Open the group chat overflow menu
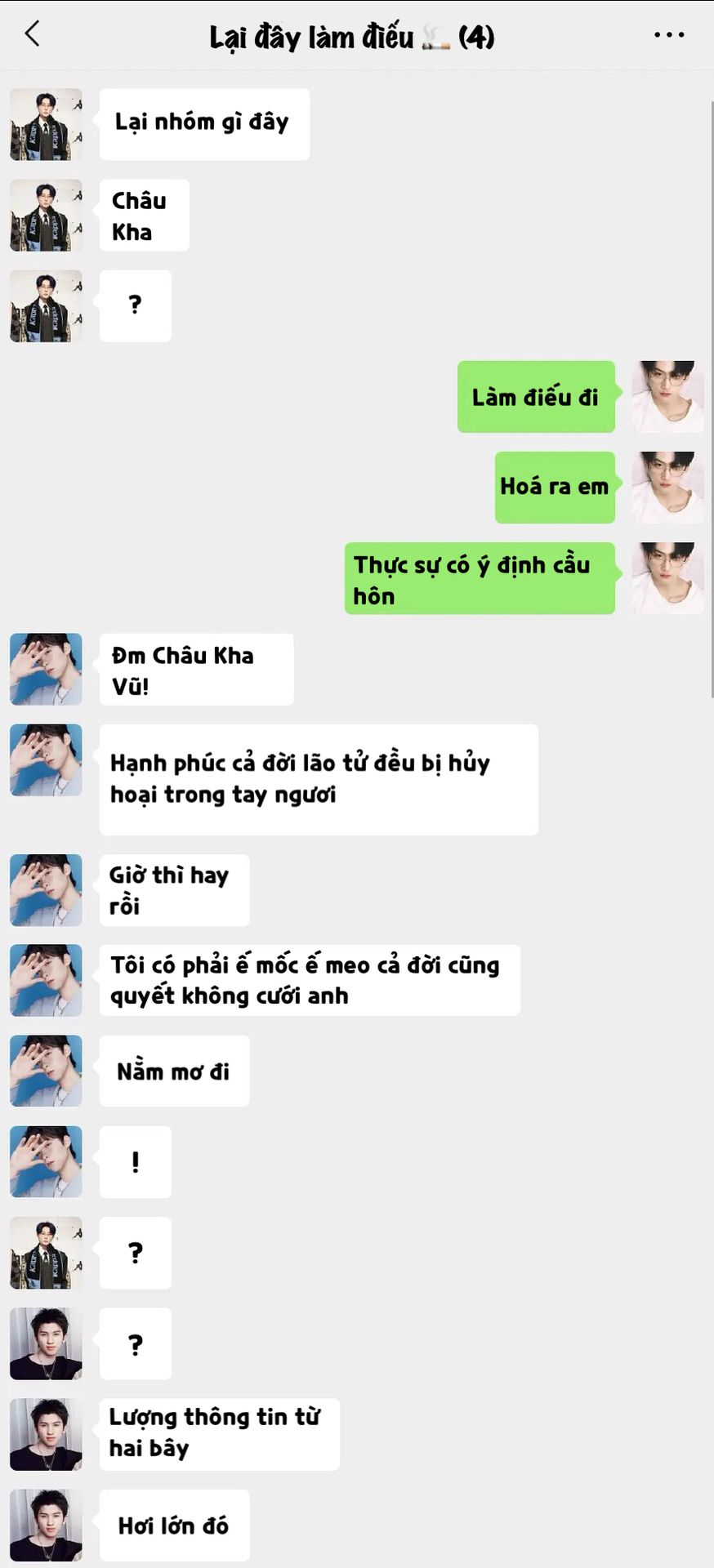Viewport: 714px width, 1568px height. pos(669,35)
